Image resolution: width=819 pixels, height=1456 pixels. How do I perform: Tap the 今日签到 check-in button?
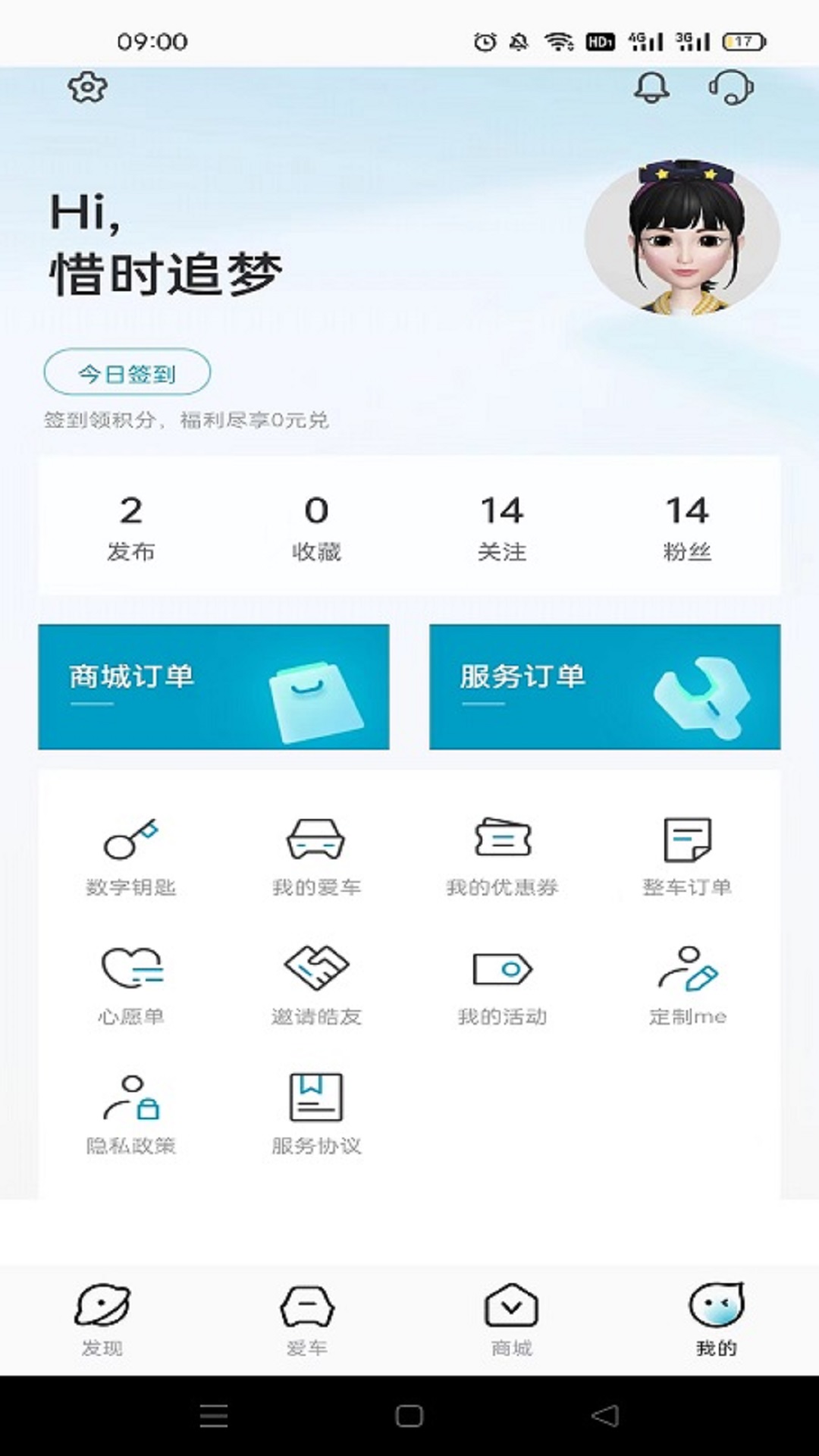pyautogui.click(x=127, y=372)
